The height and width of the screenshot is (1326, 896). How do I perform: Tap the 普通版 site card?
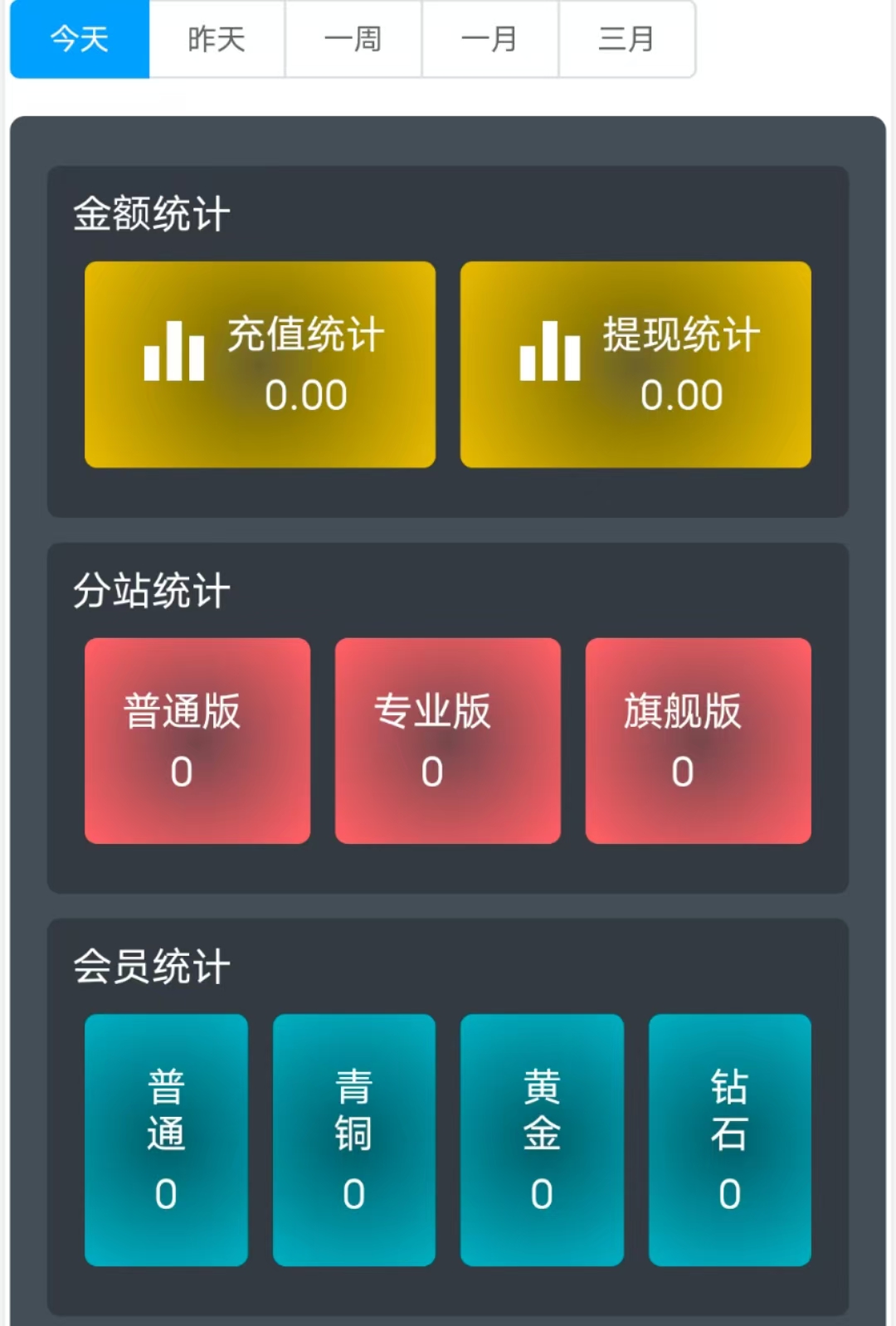pyautogui.click(x=197, y=740)
